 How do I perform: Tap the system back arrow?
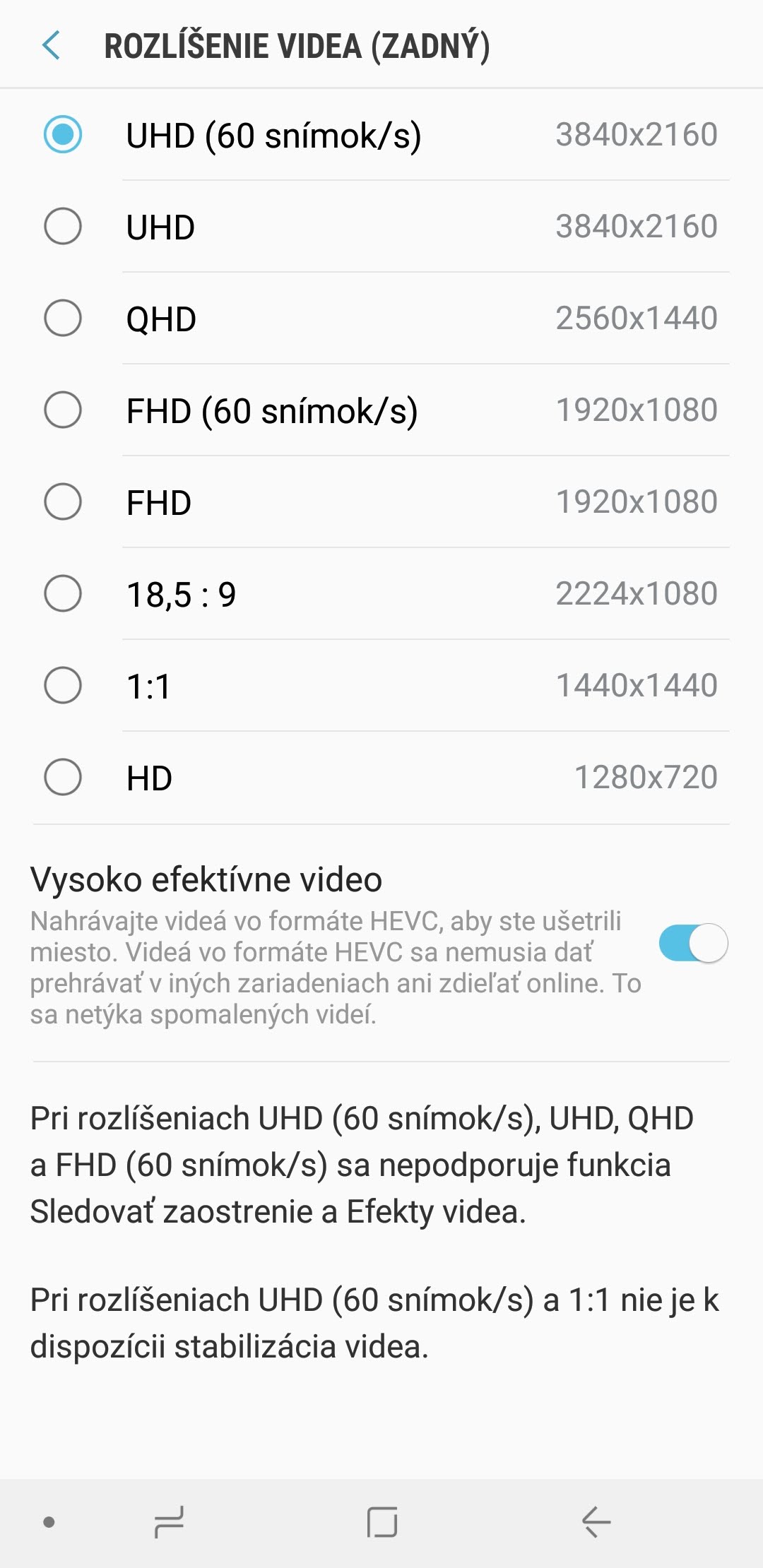[596, 1521]
